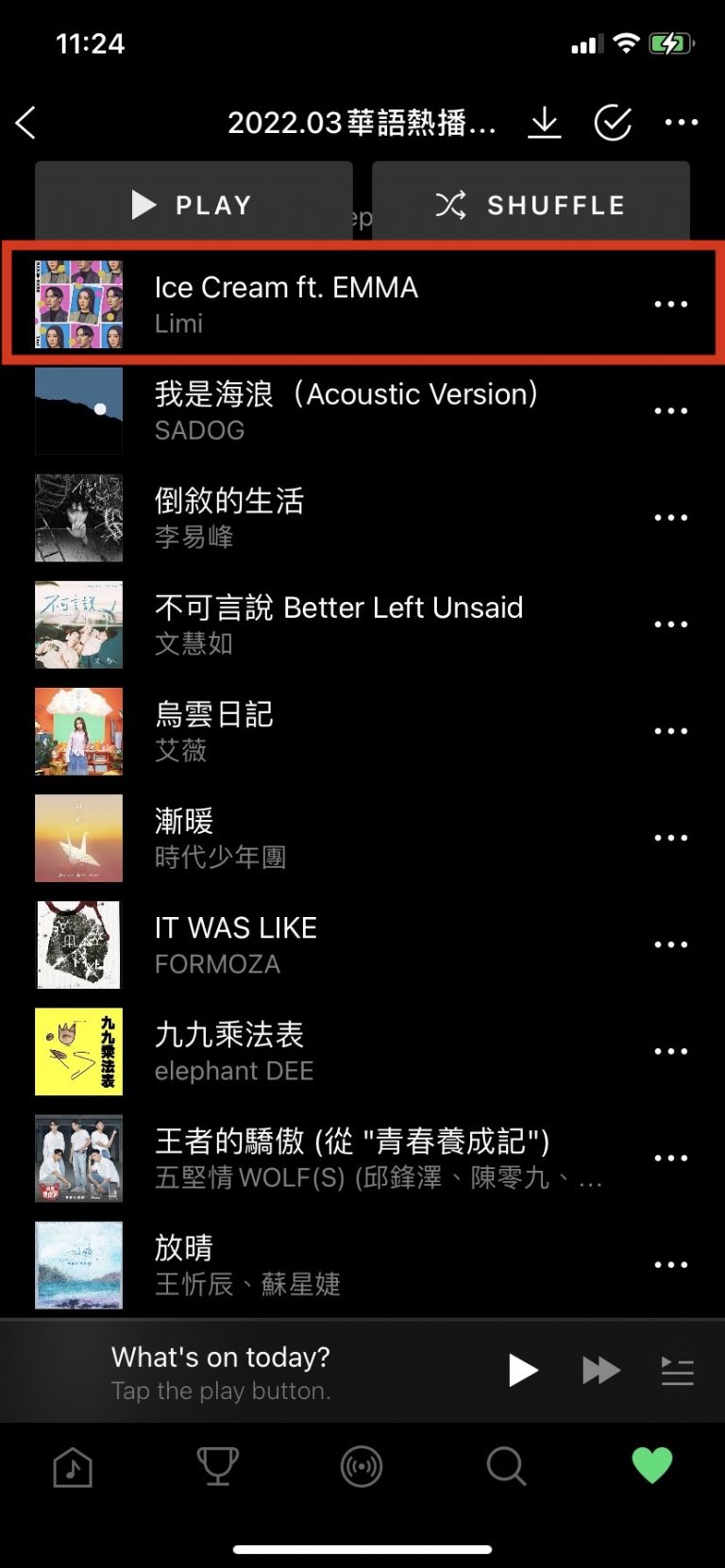Tap the checkmark circle icon in header
Screen dimensions: 725x1568
pyautogui.click(x=613, y=123)
